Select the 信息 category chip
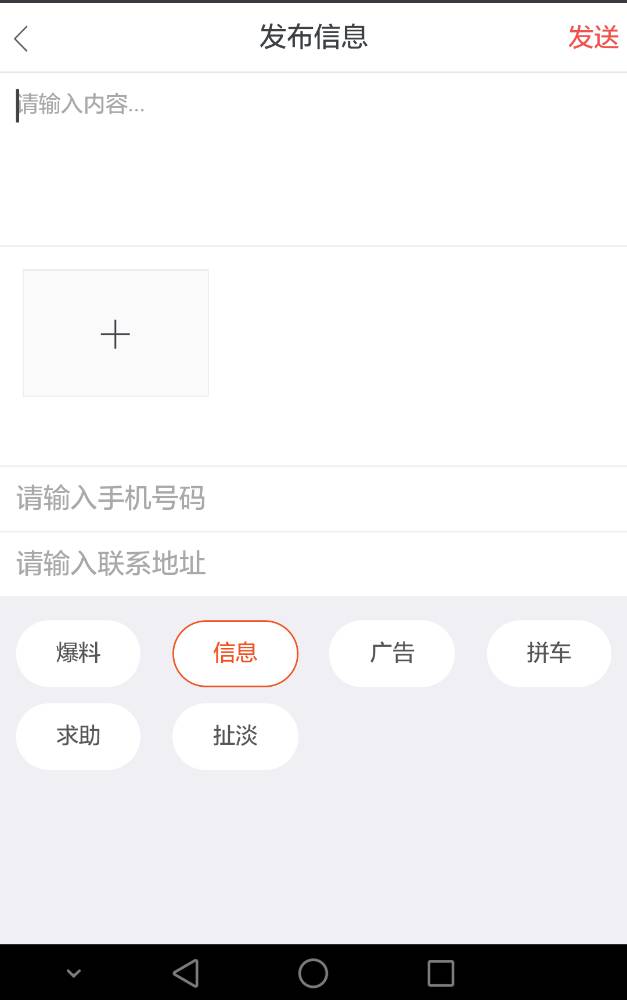This screenshot has width=627, height=1000. pos(235,653)
